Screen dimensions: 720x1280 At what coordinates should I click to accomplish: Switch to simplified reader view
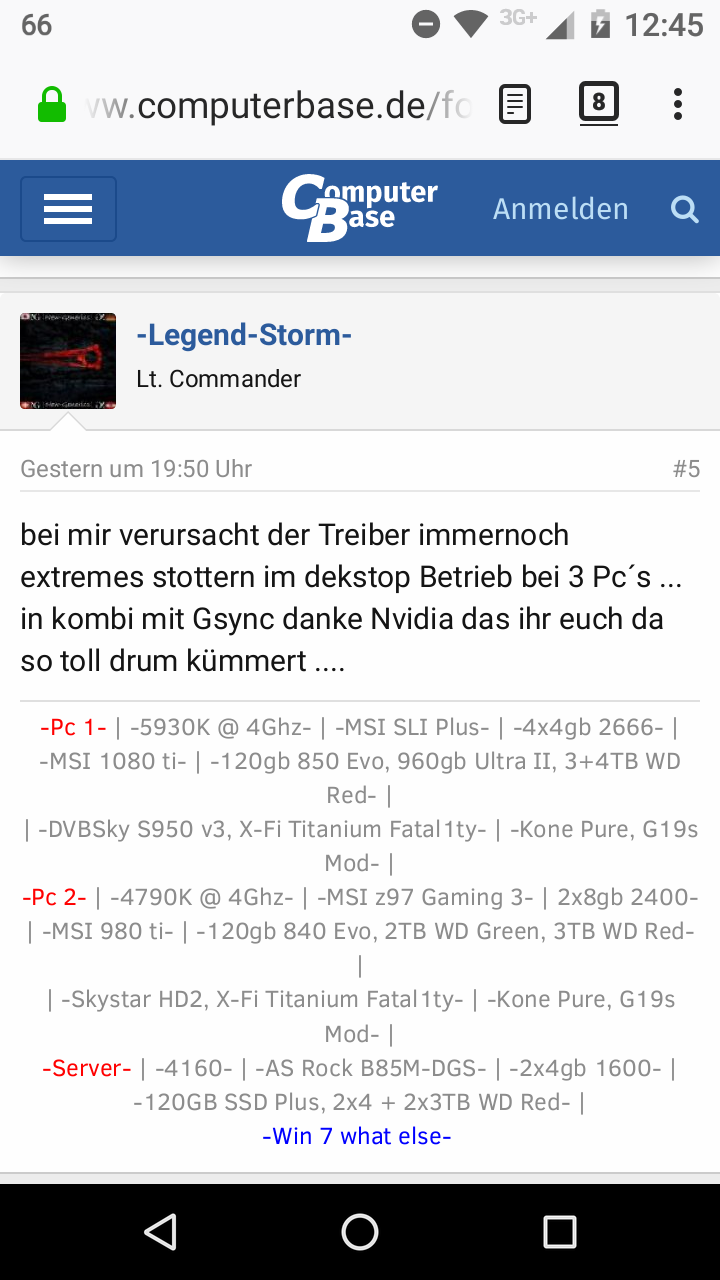pyautogui.click(x=515, y=104)
